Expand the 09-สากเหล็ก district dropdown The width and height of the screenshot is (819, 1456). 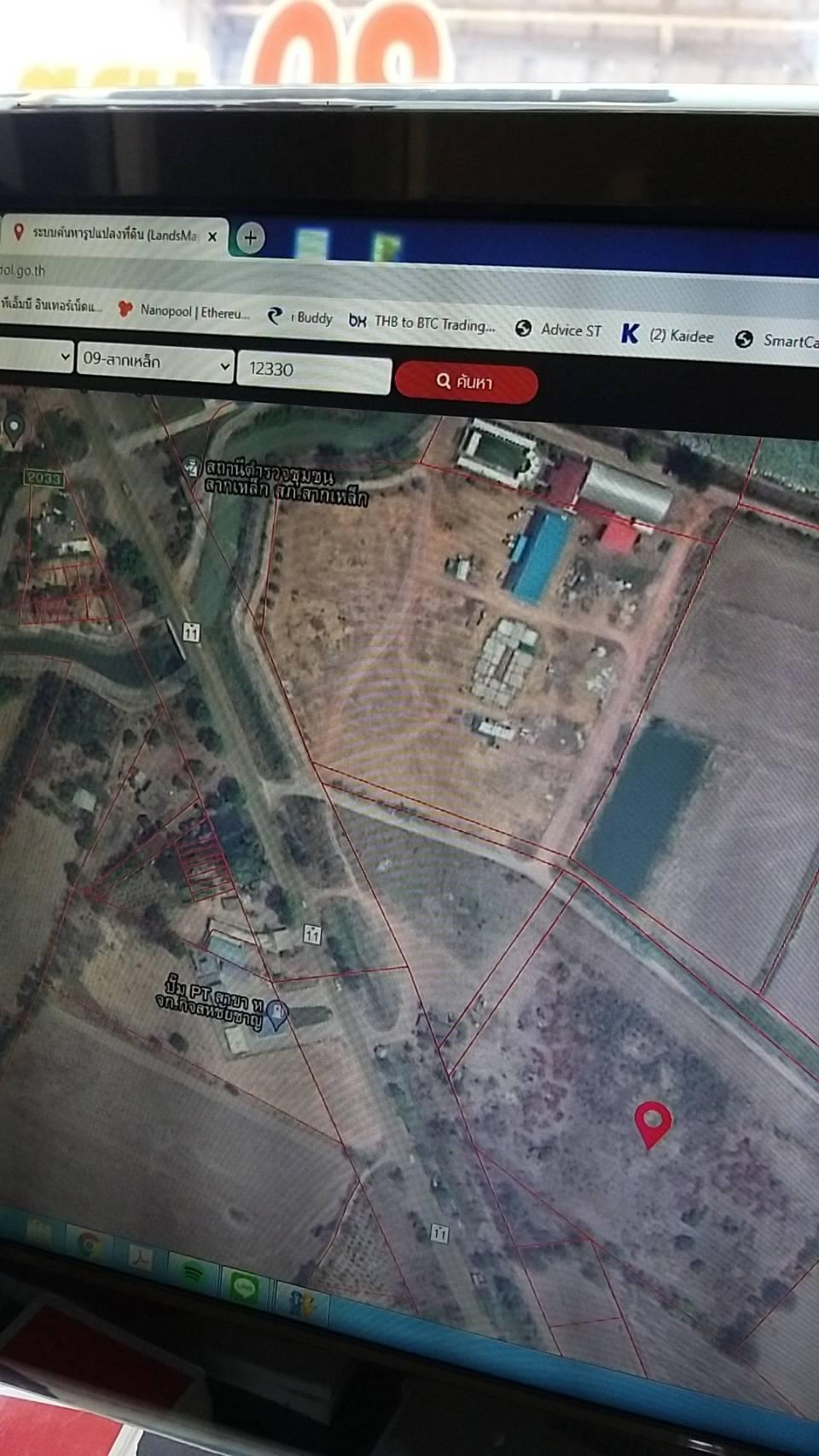155,362
